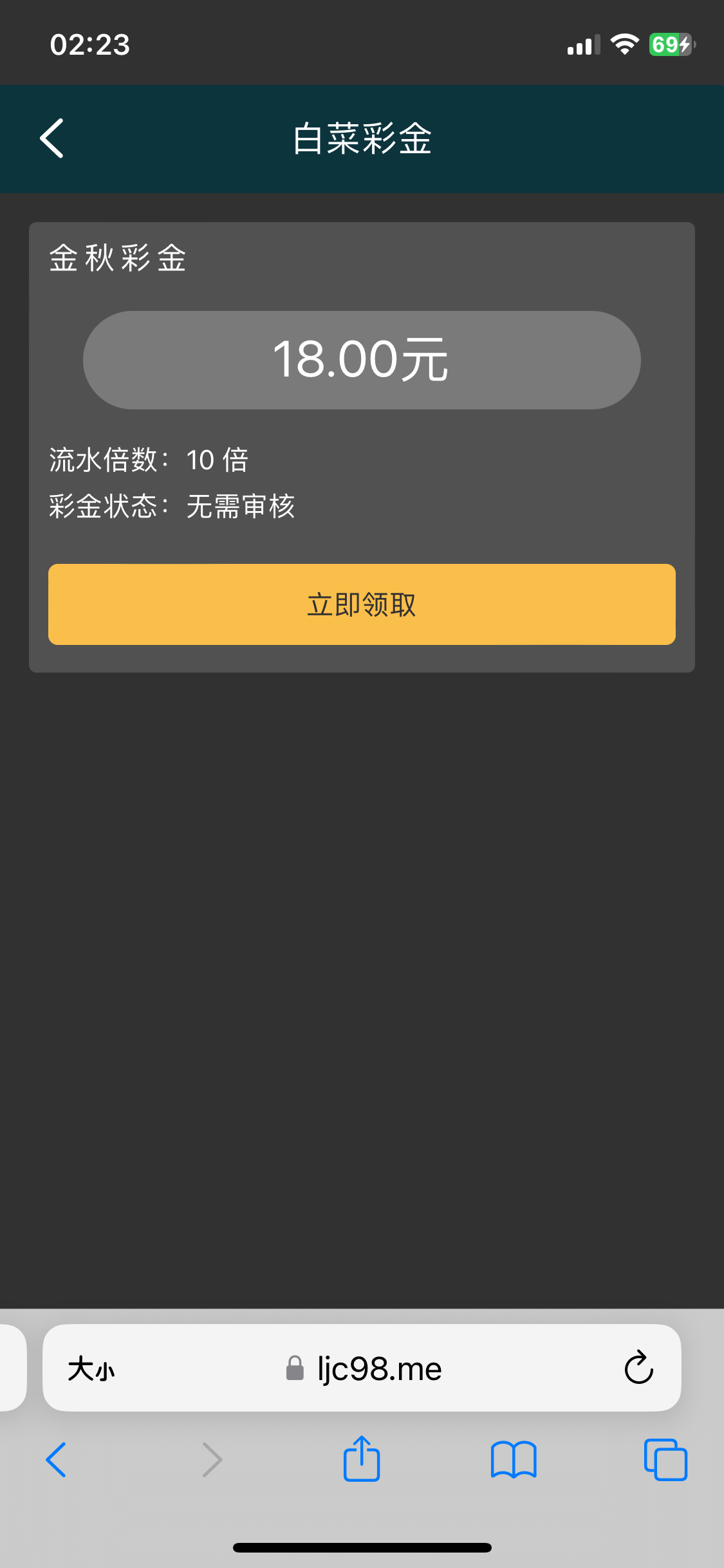
Task: Tap the ljc98.me address bar
Action: tap(364, 1368)
